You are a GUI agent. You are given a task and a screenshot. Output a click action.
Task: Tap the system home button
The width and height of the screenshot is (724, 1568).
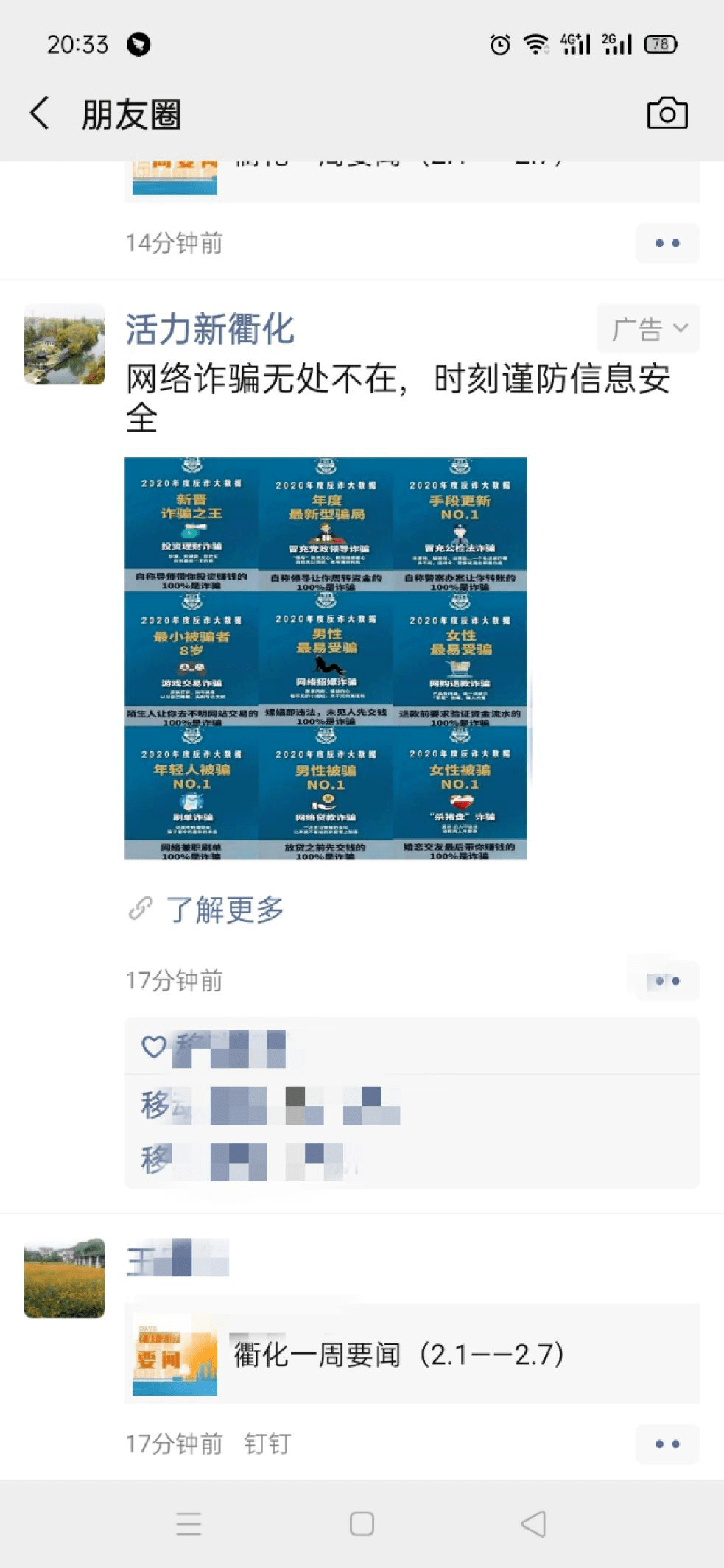click(362, 1524)
